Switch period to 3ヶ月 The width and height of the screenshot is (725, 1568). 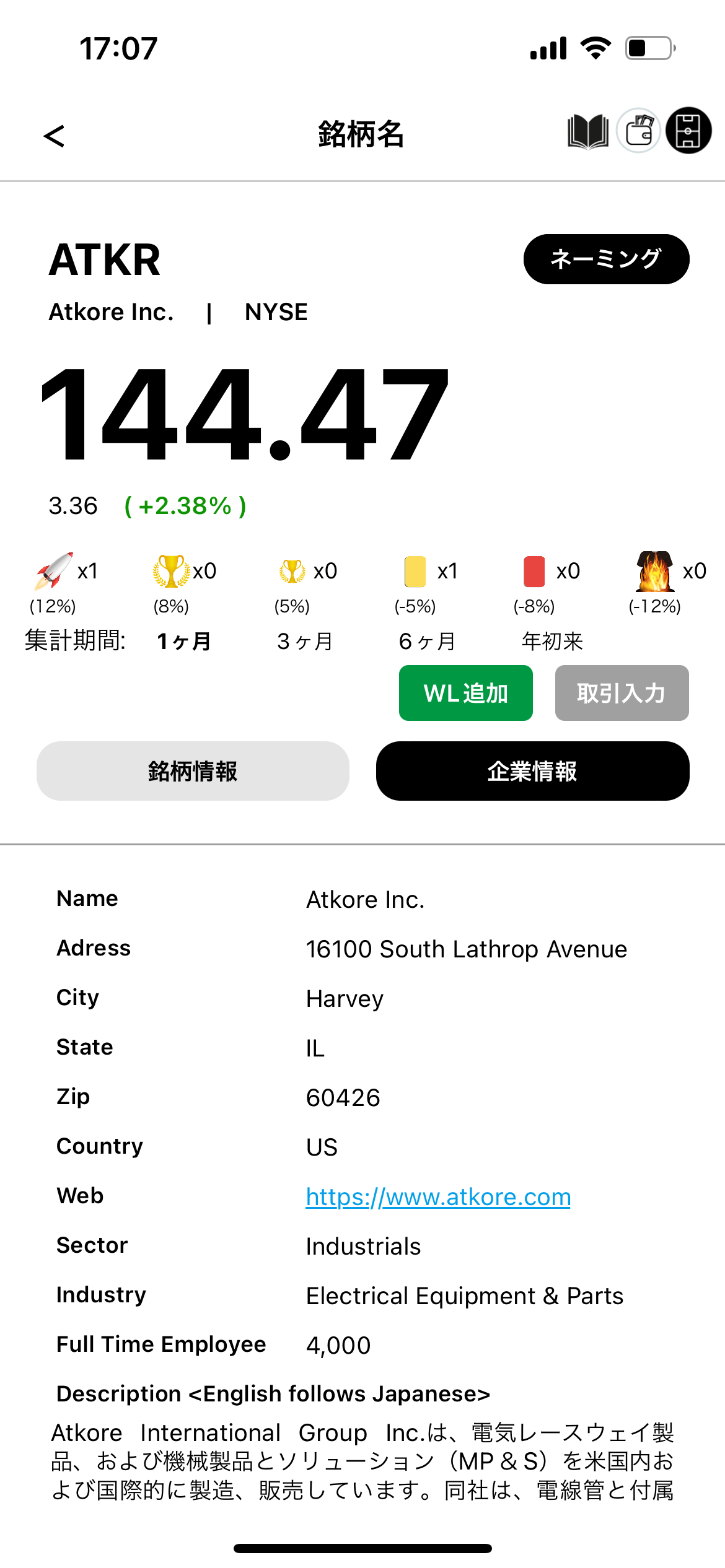point(305,642)
